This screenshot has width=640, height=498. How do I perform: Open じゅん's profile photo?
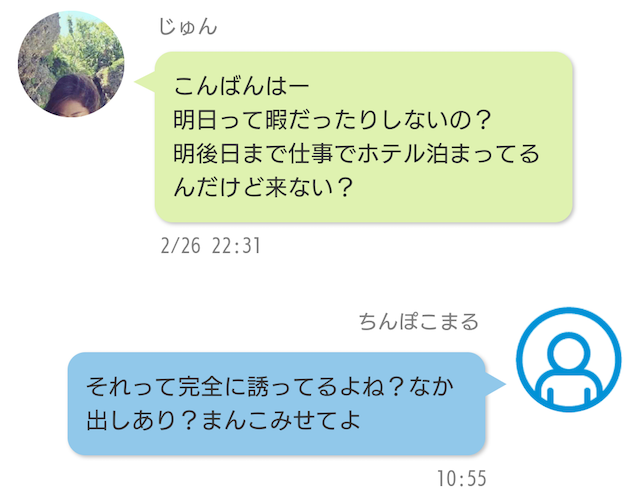pyautogui.click(x=72, y=63)
